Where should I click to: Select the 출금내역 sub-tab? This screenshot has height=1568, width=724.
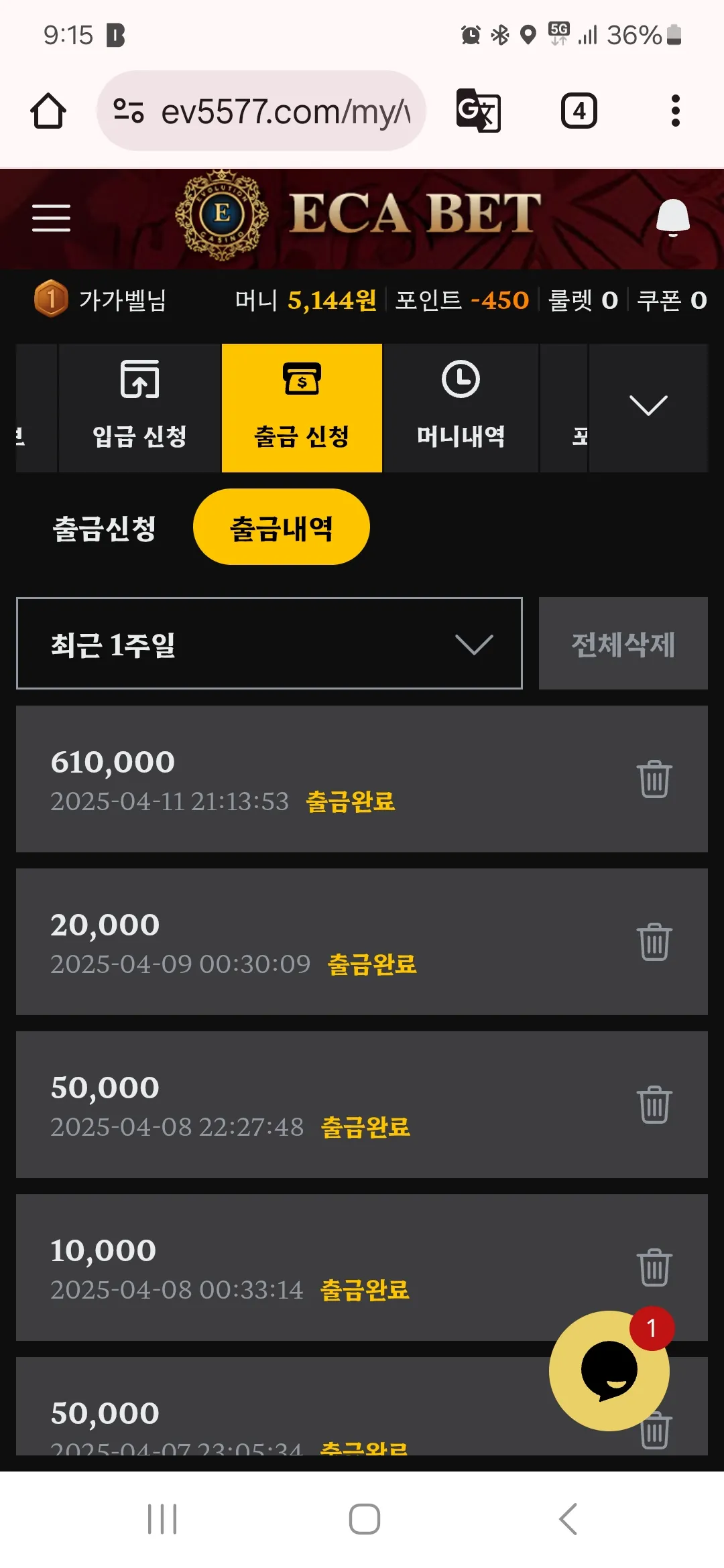[281, 527]
